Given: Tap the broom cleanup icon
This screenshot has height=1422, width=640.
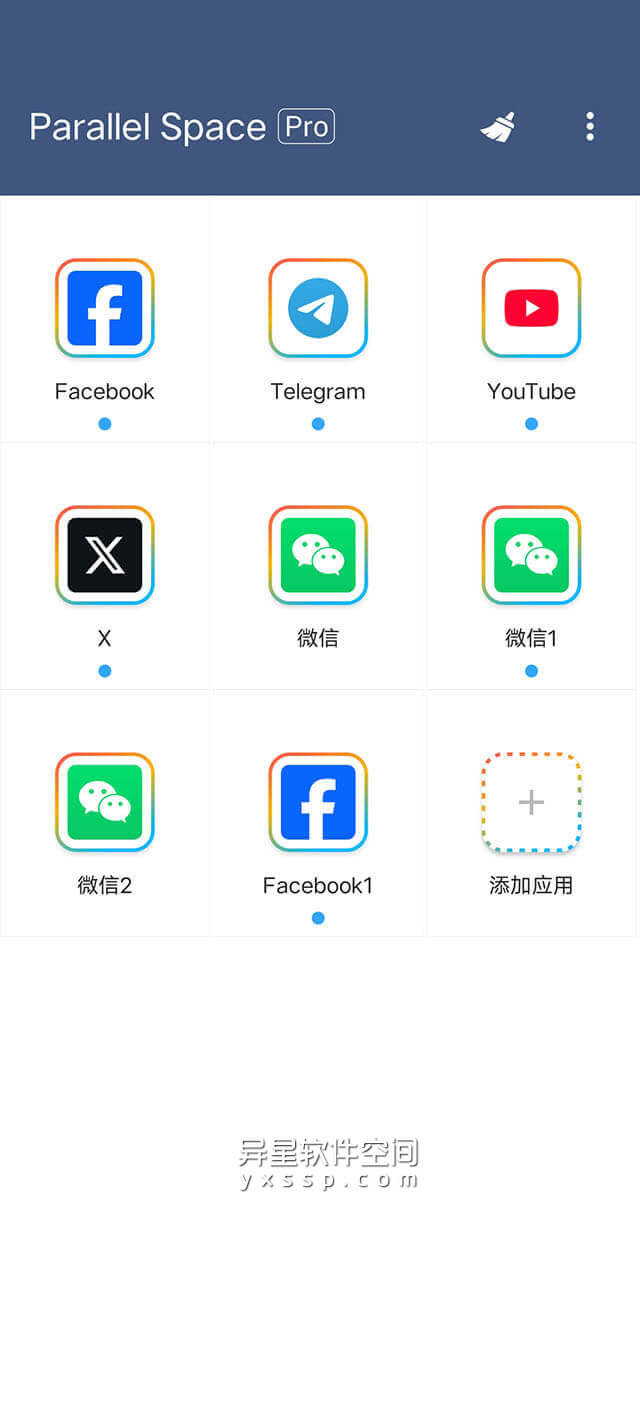Looking at the screenshot, I should tap(497, 127).
